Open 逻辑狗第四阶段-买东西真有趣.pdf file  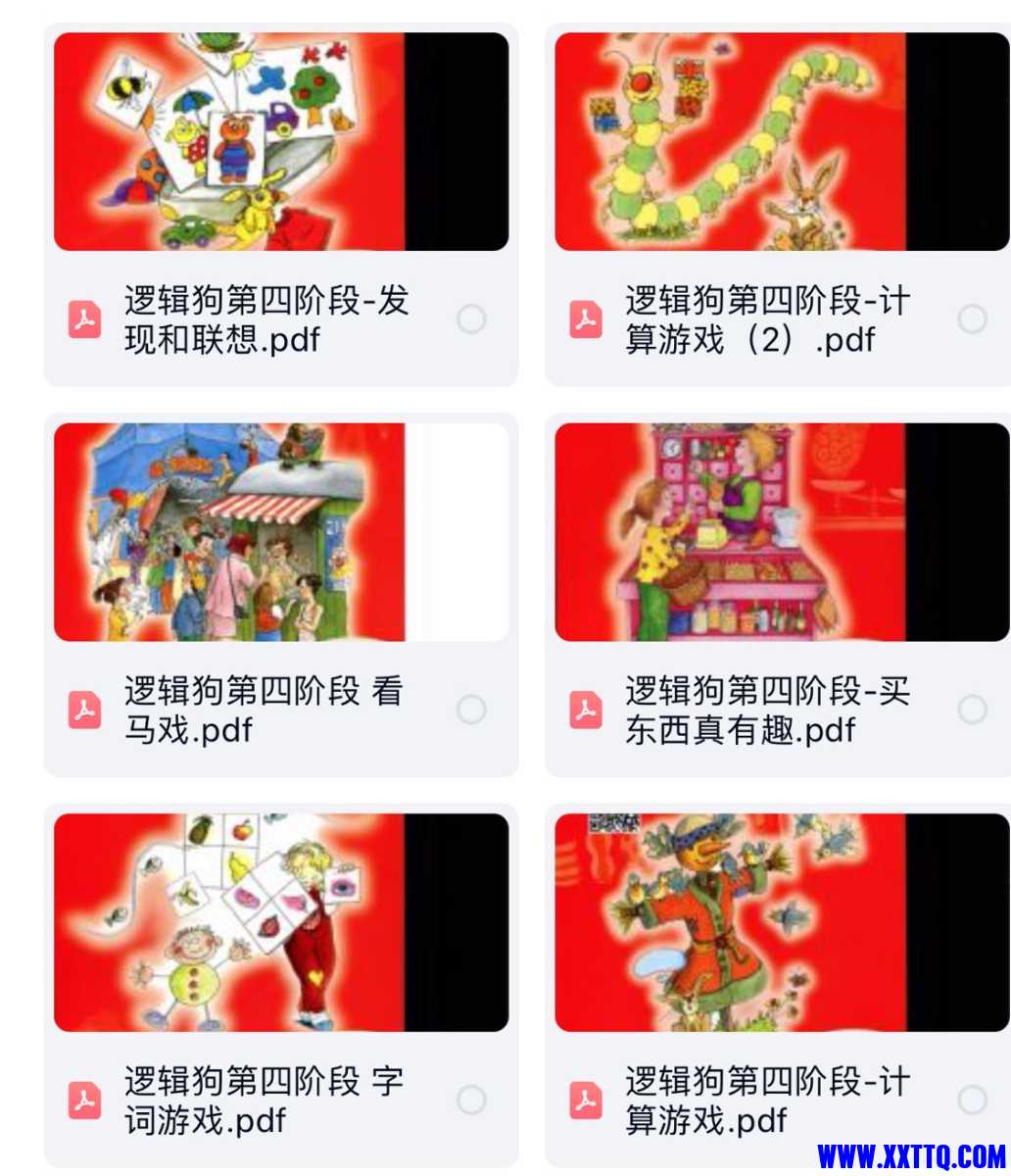(x=768, y=710)
